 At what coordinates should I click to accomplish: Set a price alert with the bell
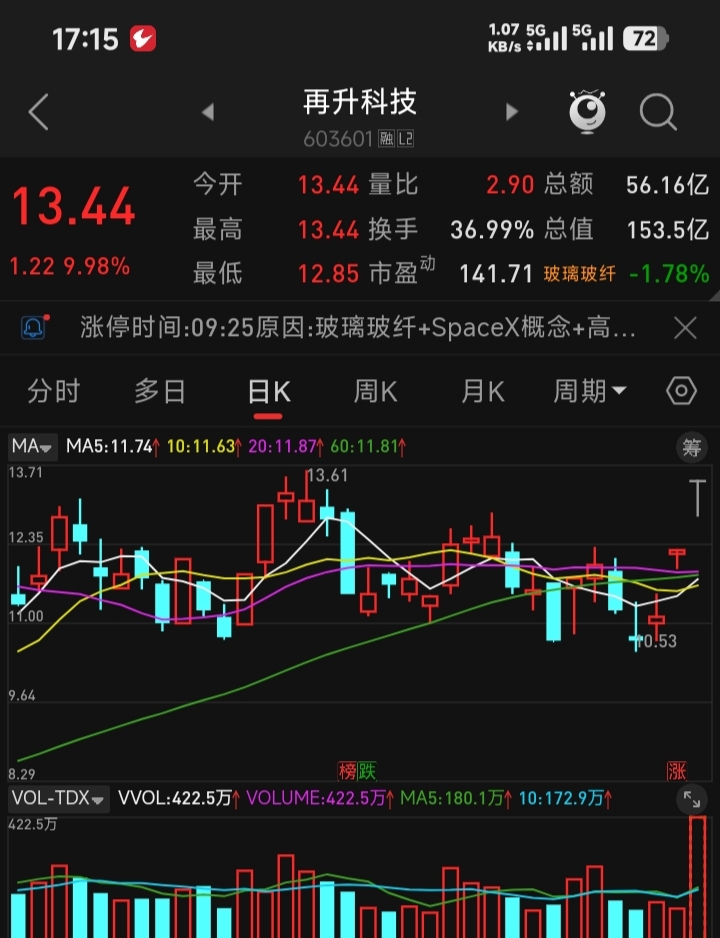tap(34, 327)
